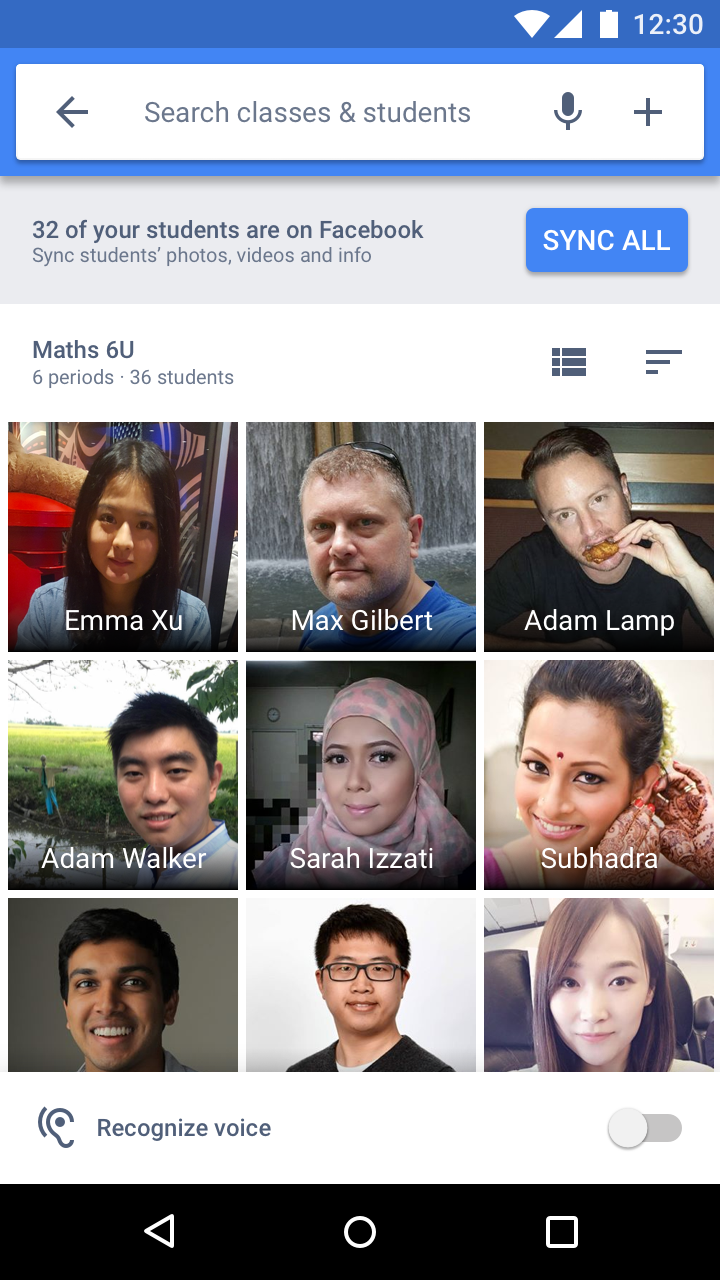Start voice search with the microphone icon
The width and height of the screenshot is (720, 1280).
pyautogui.click(x=568, y=112)
